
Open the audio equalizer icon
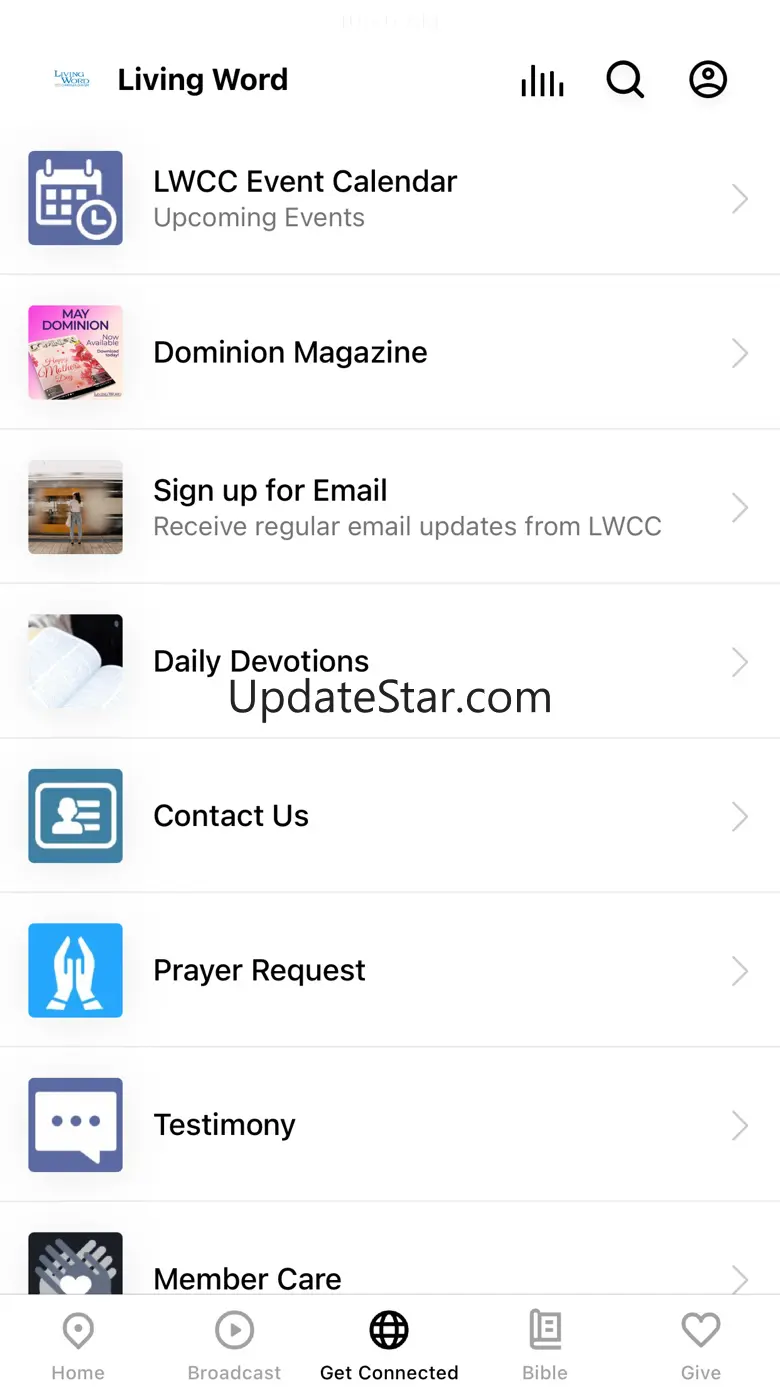pyautogui.click(x=542, y=80)
